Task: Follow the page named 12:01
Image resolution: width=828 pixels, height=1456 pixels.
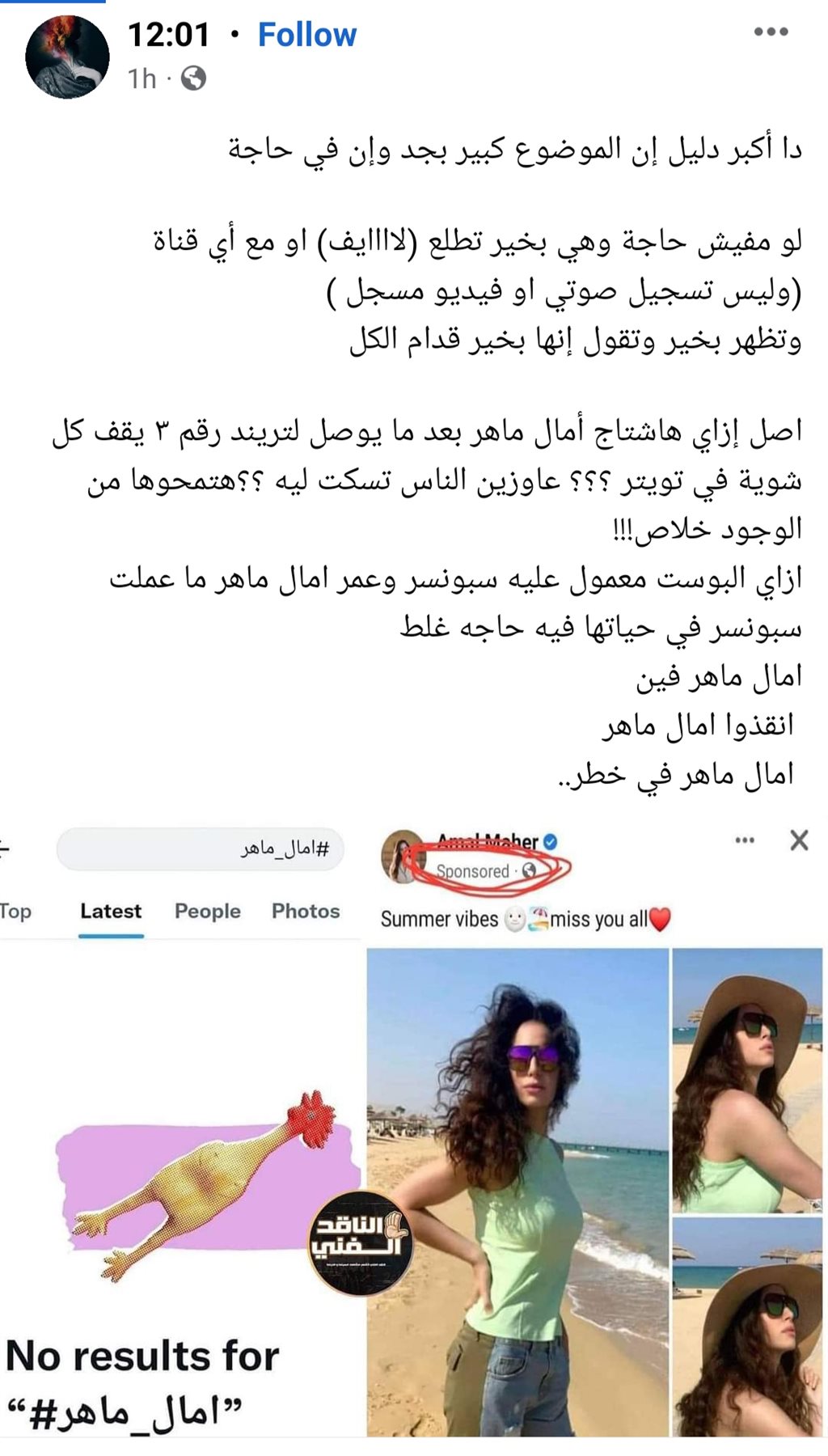Action: click(x=306, y=35)
